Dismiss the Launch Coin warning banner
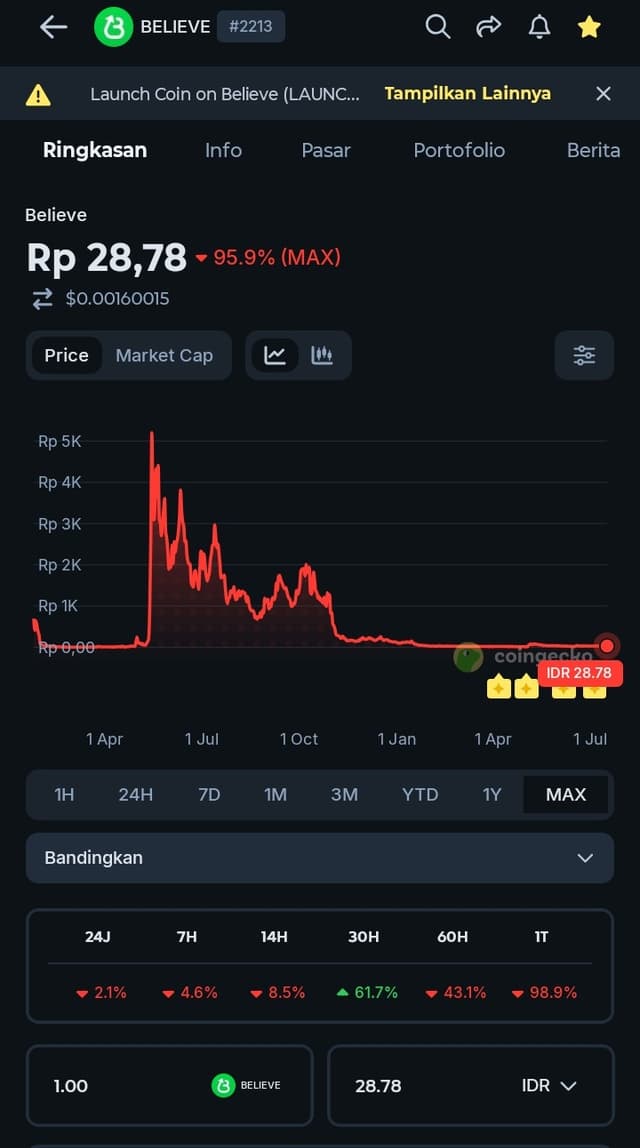The image size is (640, 1148). (x=603, y=94)
